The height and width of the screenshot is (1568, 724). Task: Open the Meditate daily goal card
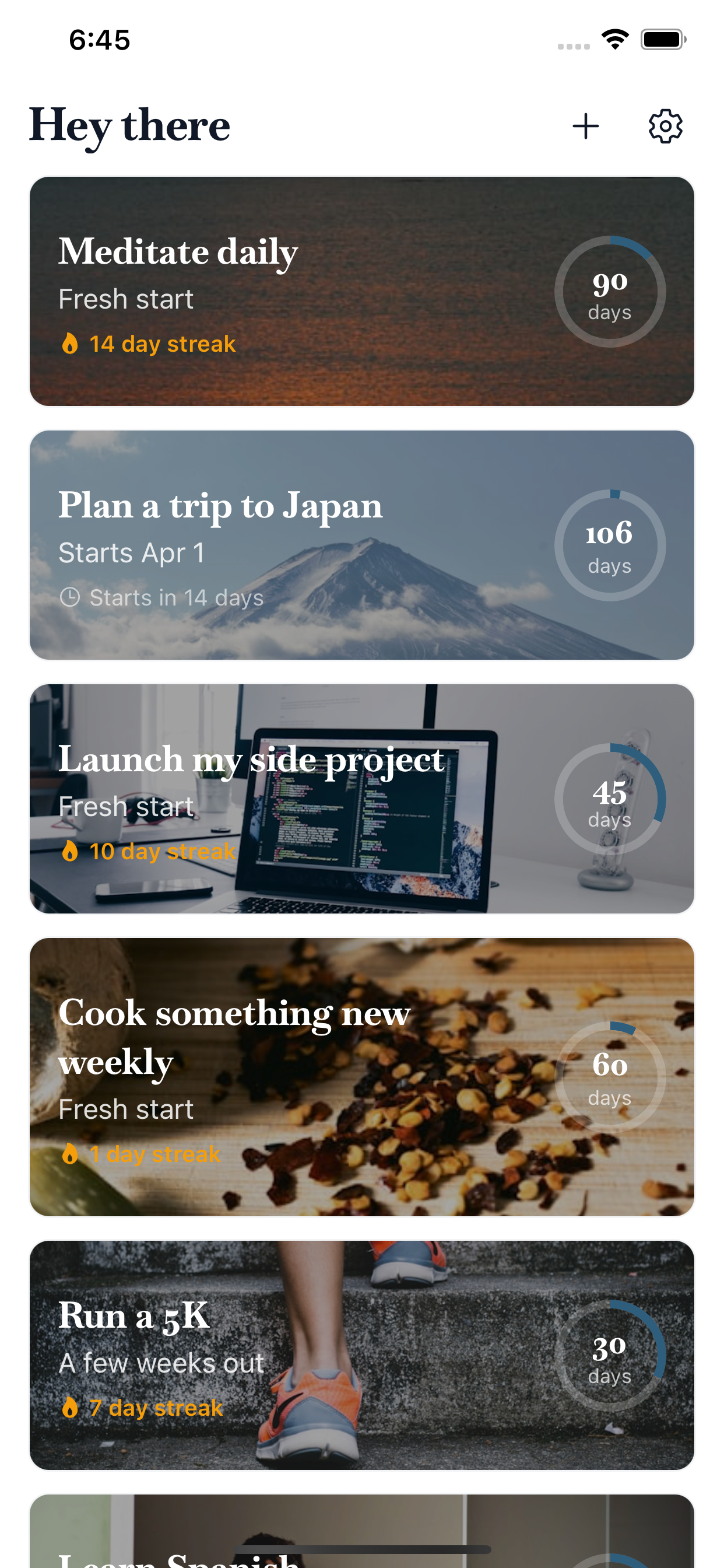(x=361, y=292)
